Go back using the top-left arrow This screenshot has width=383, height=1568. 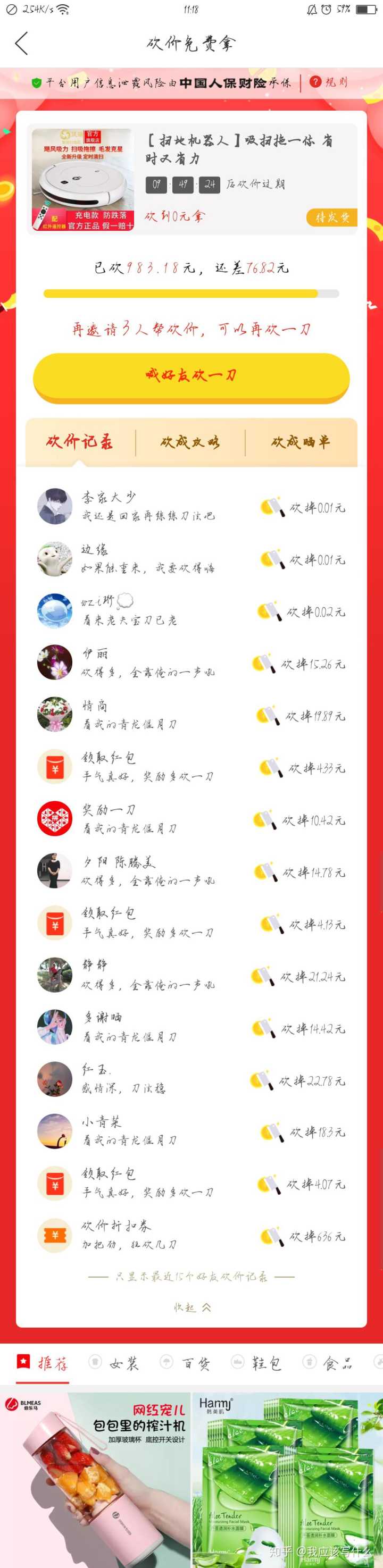(21, 43)
